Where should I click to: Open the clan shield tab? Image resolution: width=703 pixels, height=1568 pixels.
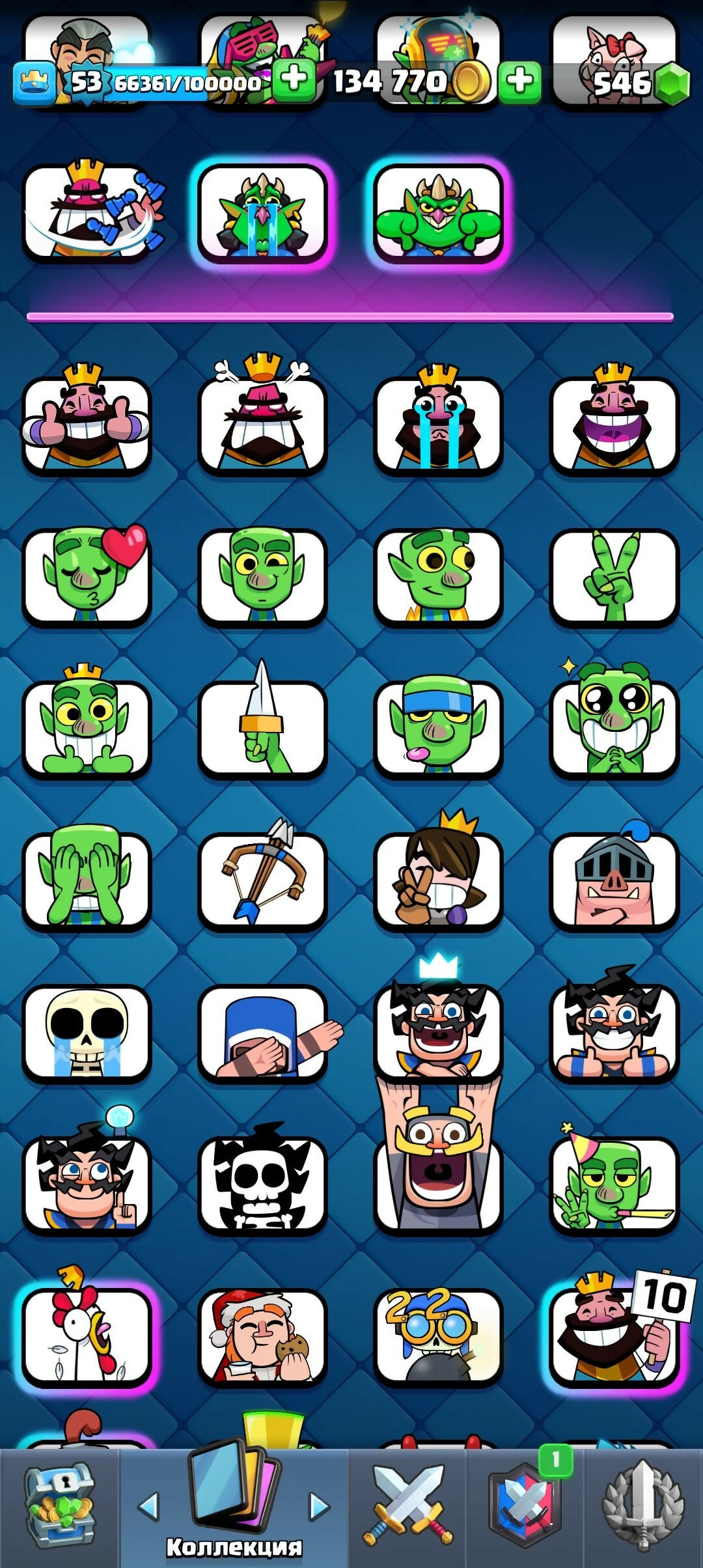click(x=525, y=1506)
